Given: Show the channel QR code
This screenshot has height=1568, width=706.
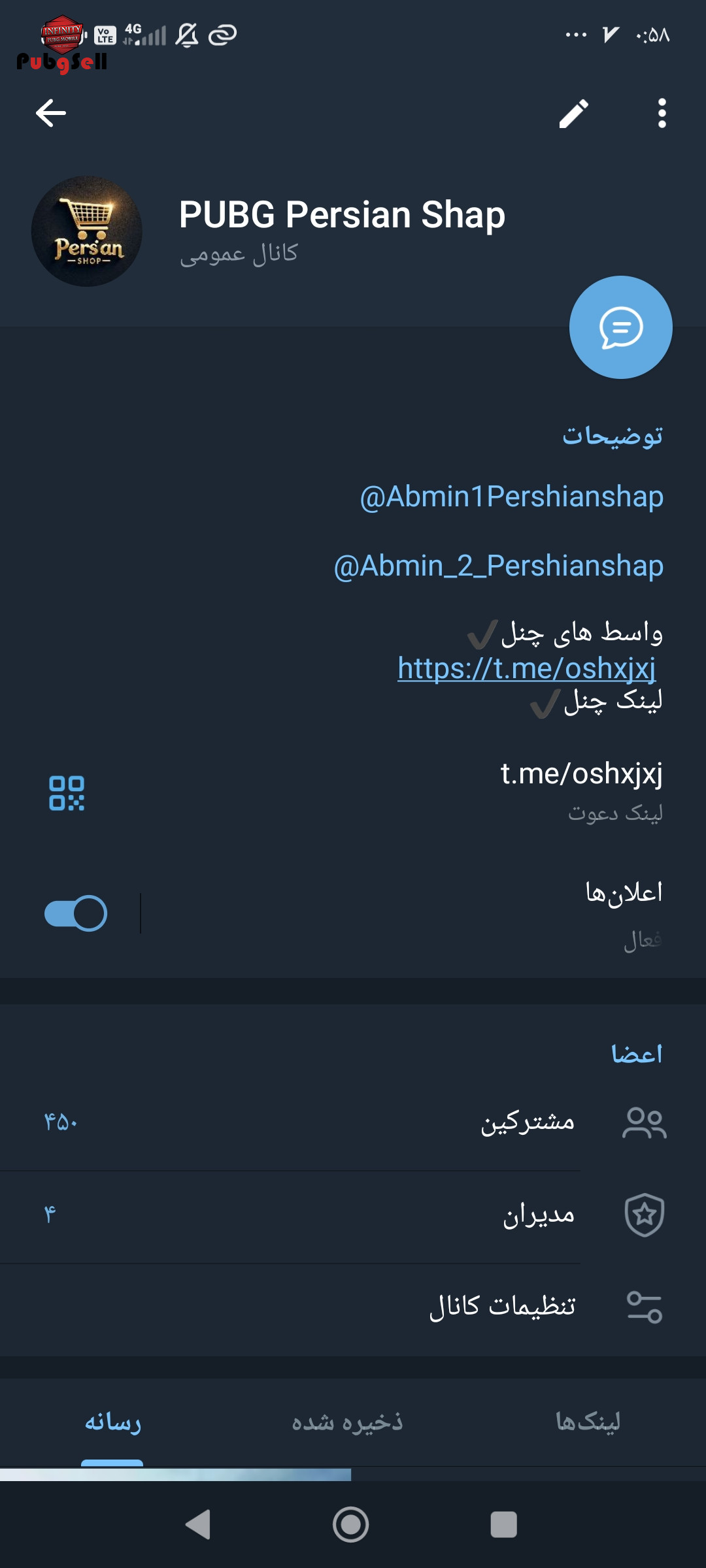Looking at the screenshot, I should pos(67,793).
